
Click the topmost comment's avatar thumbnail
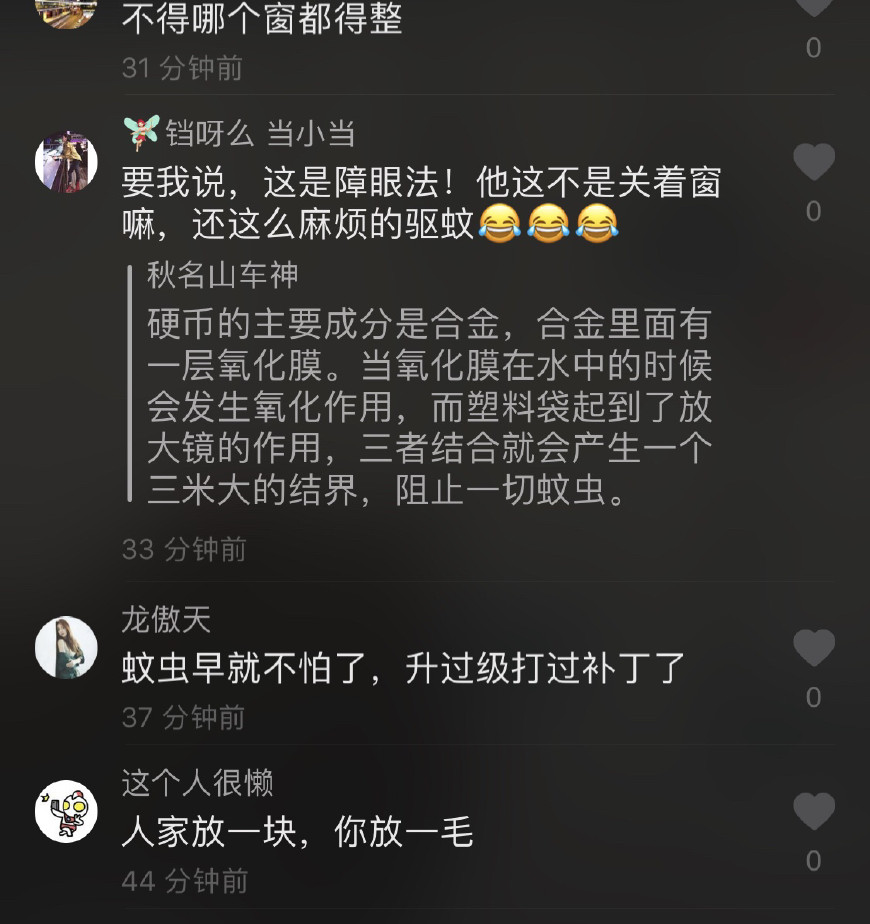click(x=66, y=12)
